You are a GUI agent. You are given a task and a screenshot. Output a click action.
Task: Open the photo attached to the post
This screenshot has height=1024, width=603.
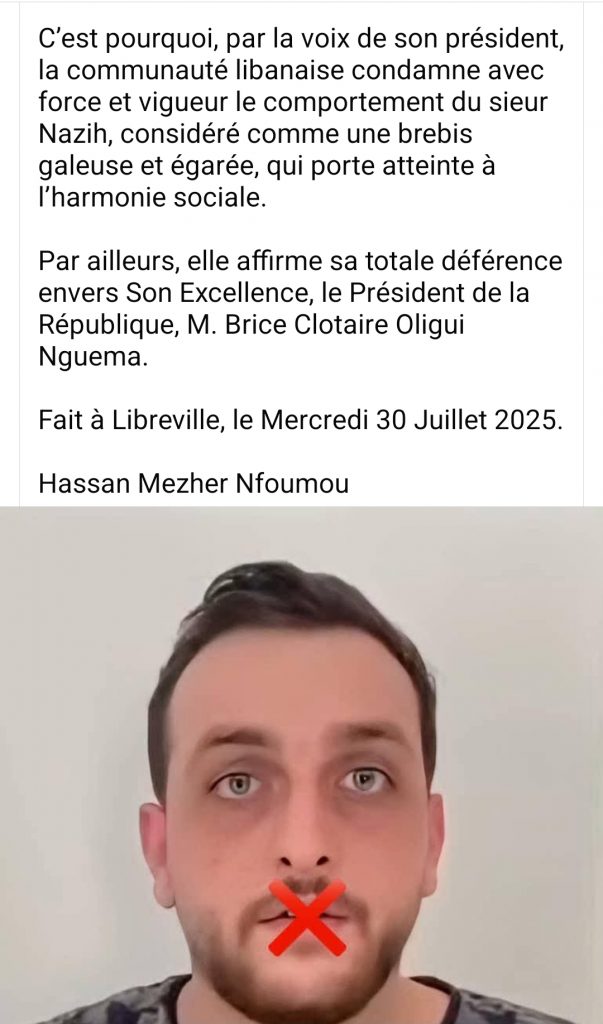301,765
